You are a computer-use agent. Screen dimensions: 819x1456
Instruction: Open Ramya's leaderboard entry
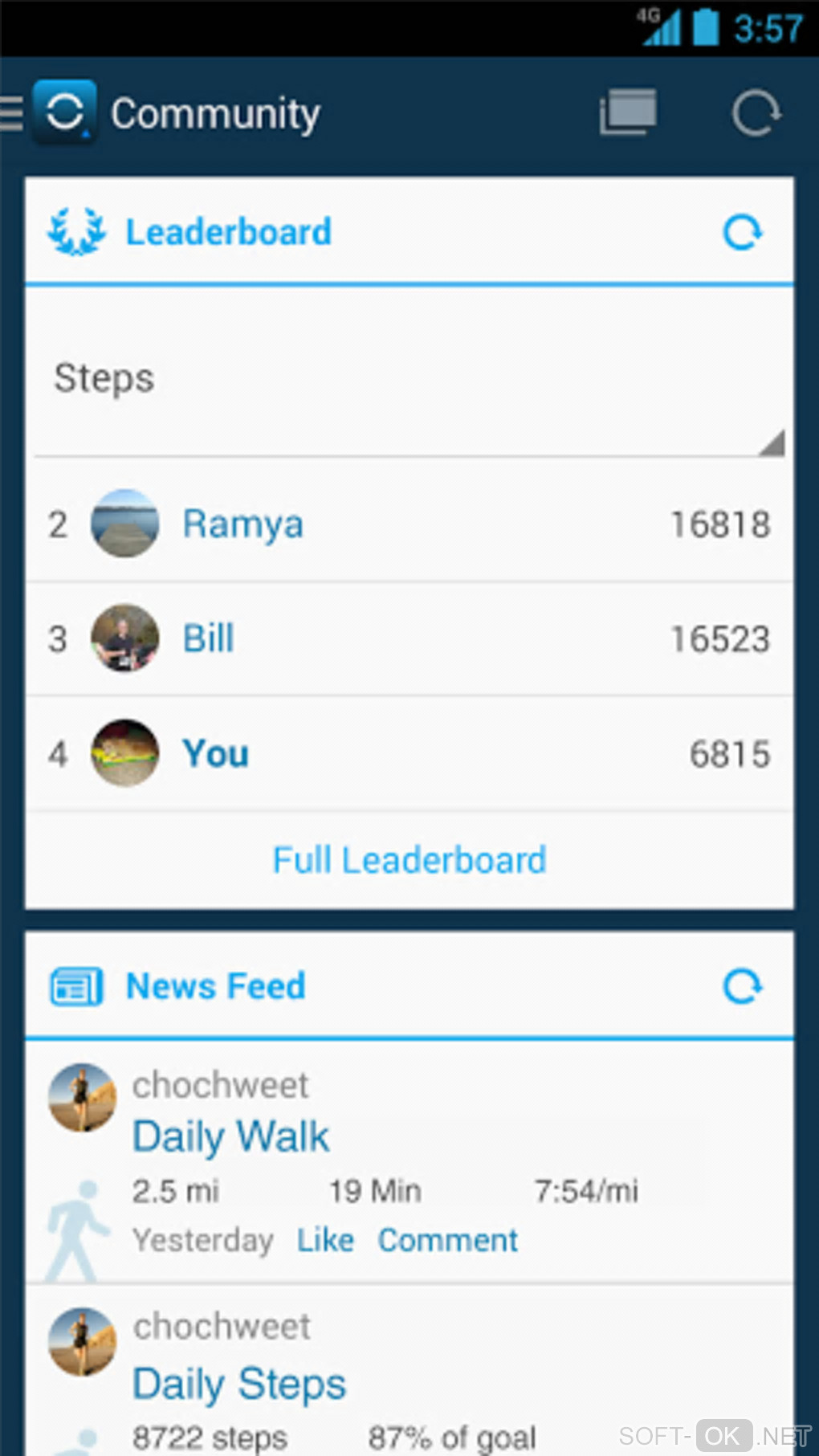(x=409, y=524)
